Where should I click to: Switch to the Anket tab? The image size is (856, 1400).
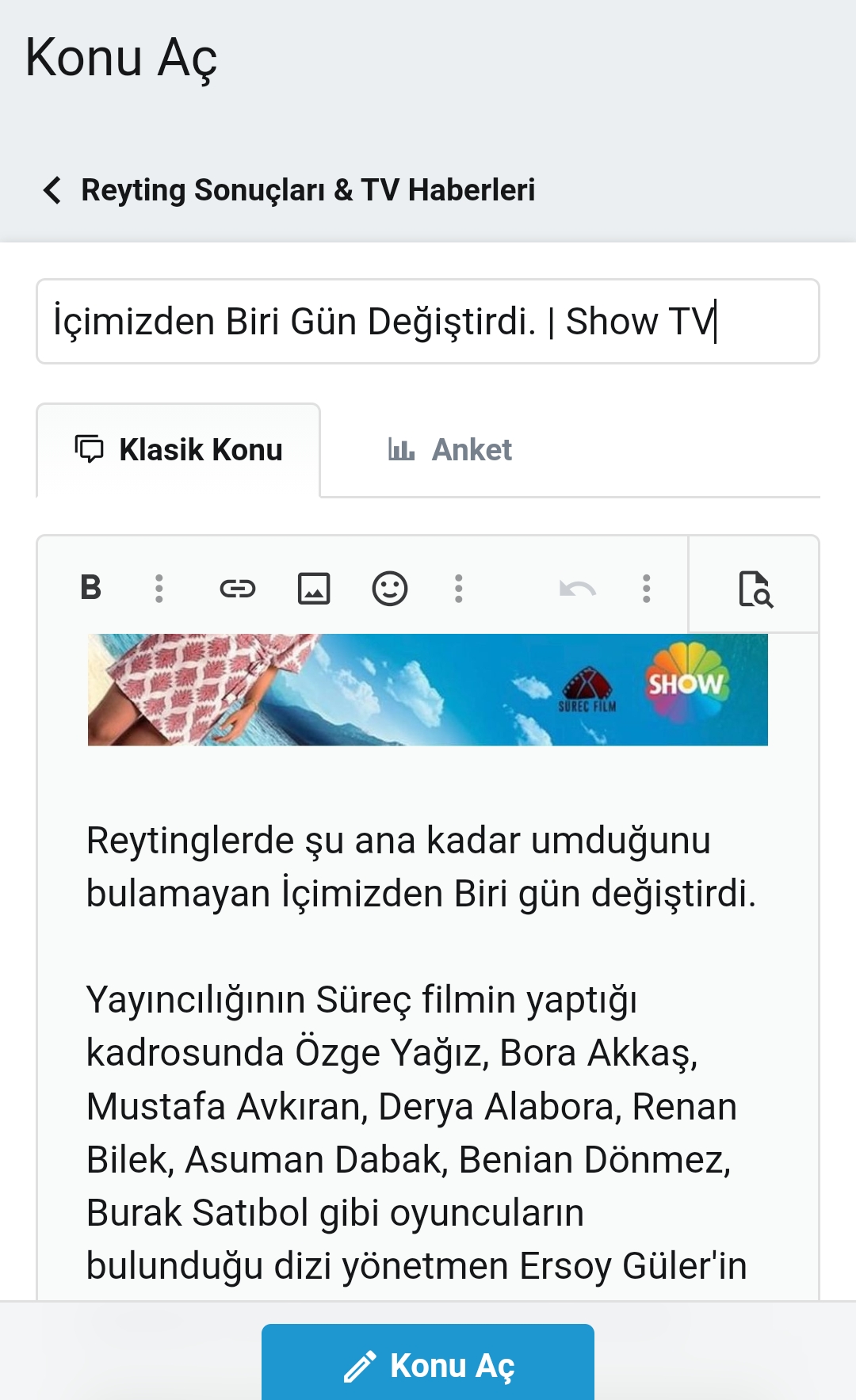(x=450, y=450)
